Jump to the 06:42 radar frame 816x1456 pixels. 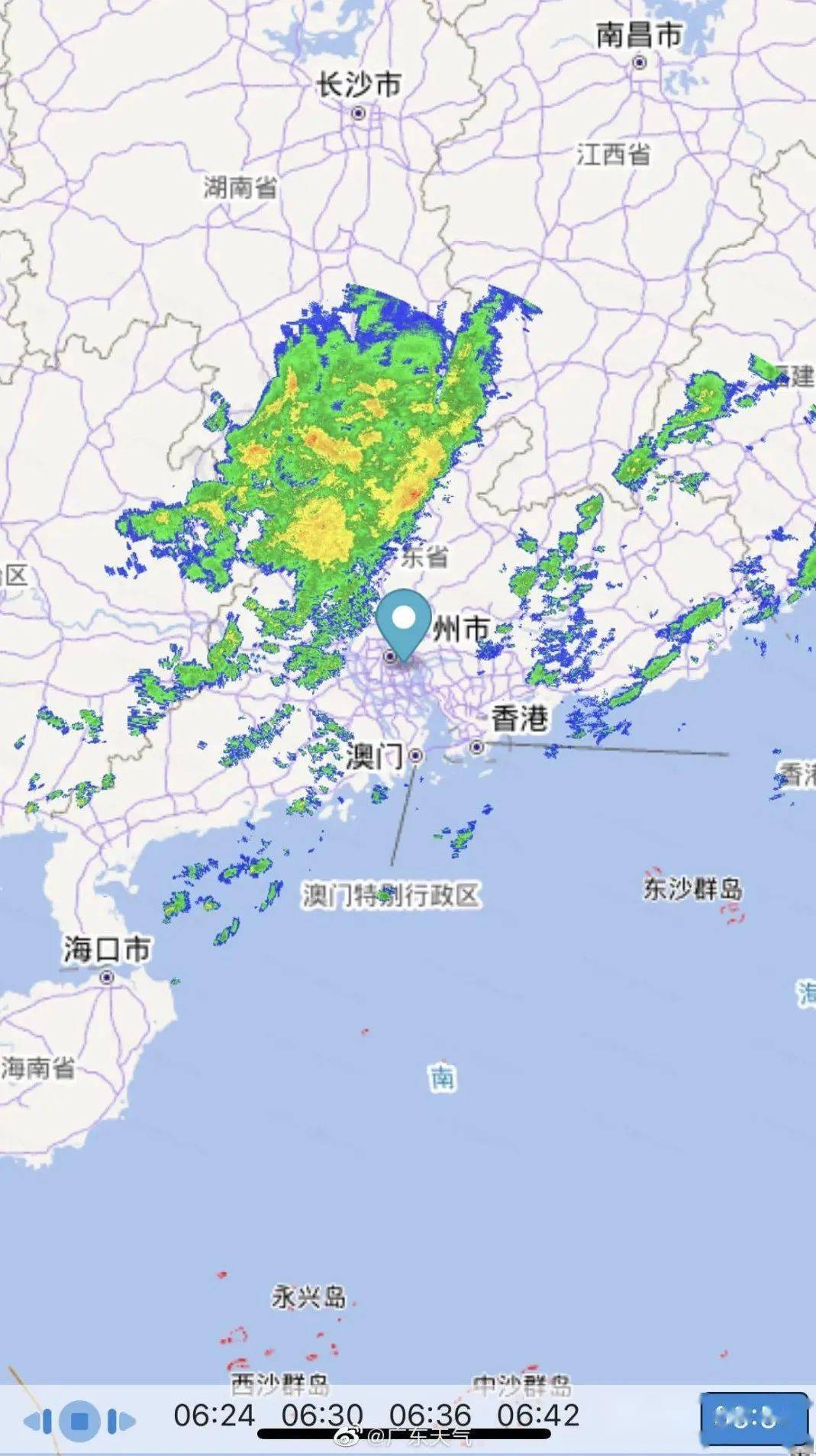coord(538,1416)
